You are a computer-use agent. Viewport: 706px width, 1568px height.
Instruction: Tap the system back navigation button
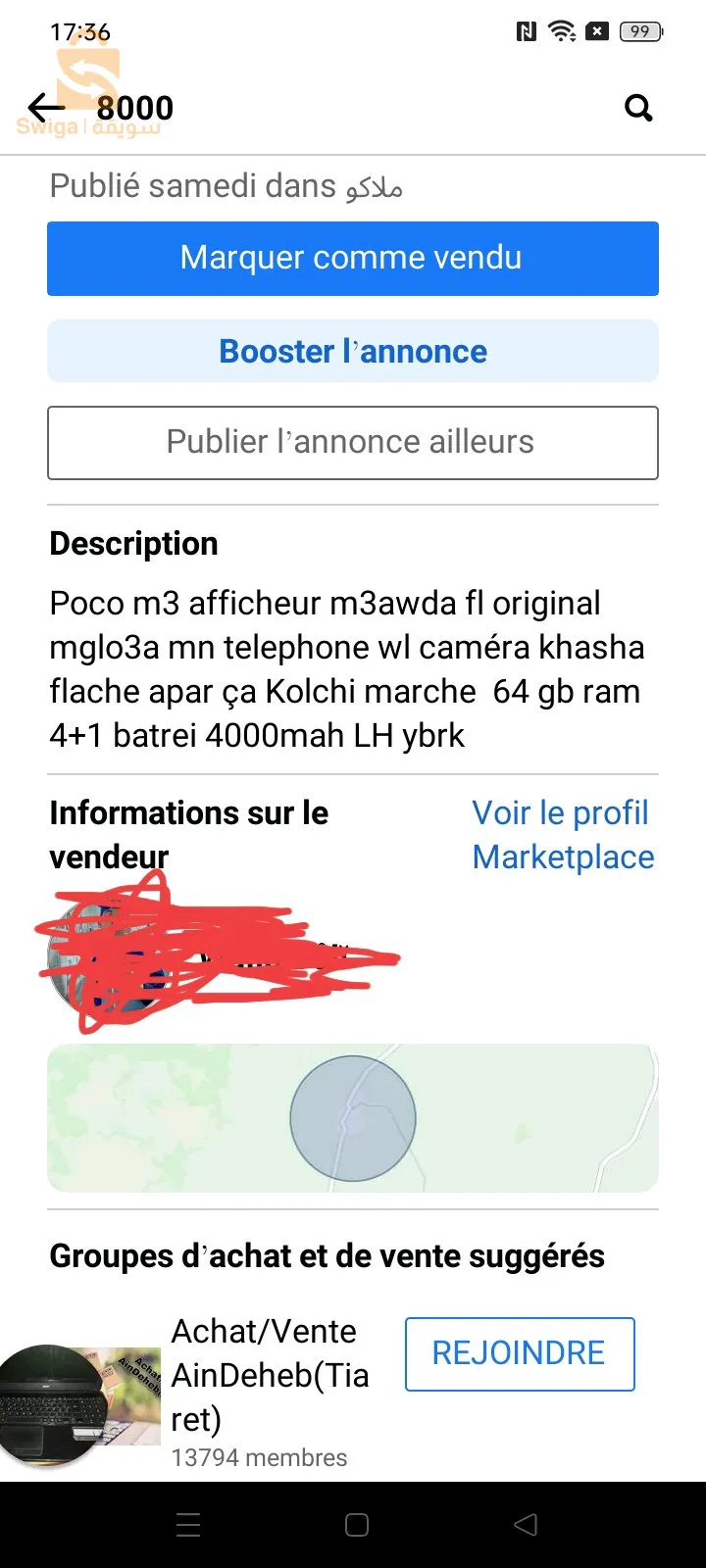pos(527,1525)
